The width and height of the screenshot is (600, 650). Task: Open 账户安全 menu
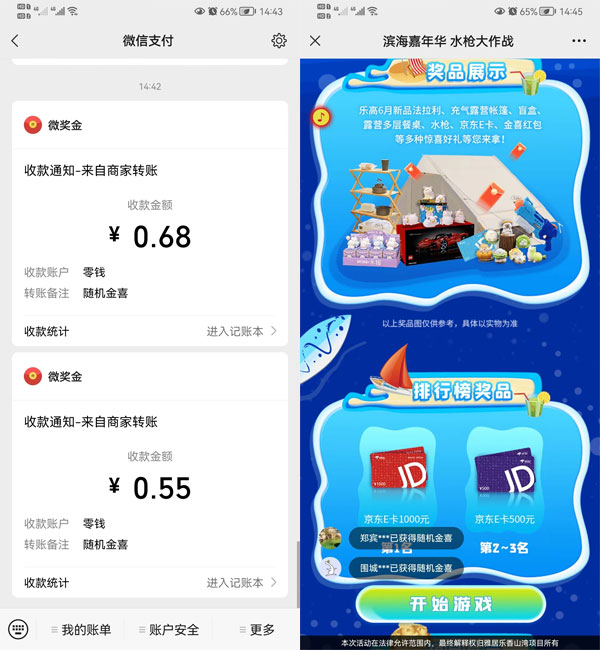click(166, 630)
